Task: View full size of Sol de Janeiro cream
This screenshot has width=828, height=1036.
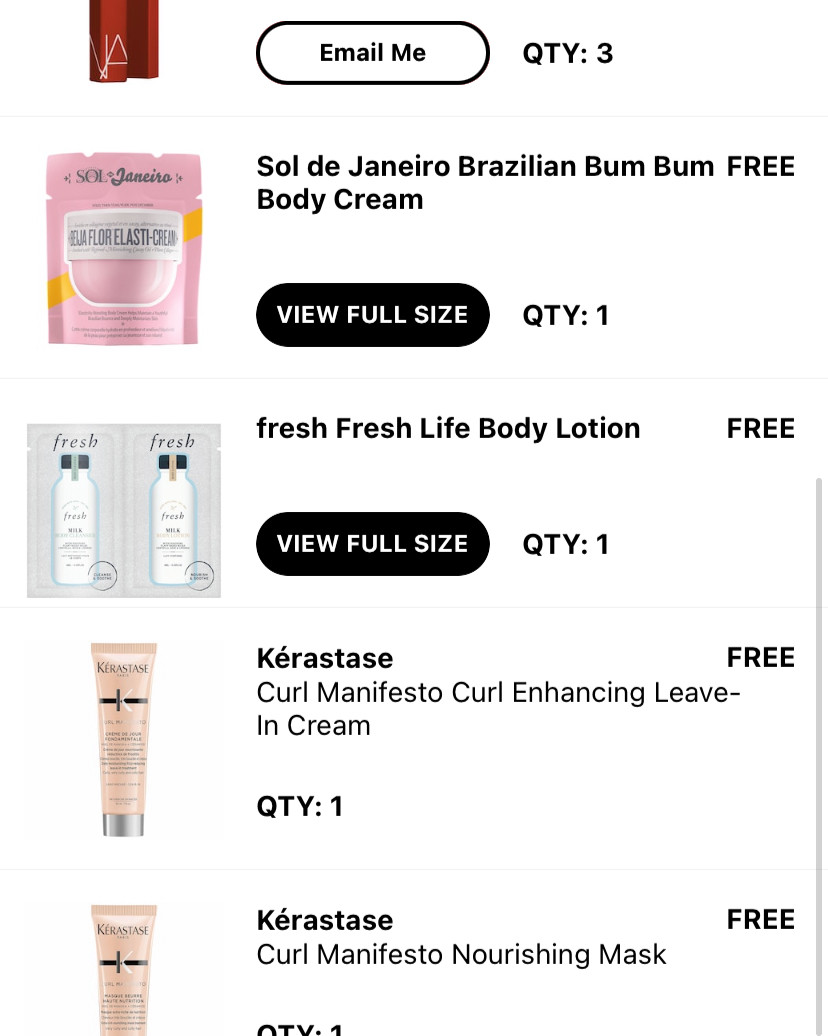Action: point(372,315)
